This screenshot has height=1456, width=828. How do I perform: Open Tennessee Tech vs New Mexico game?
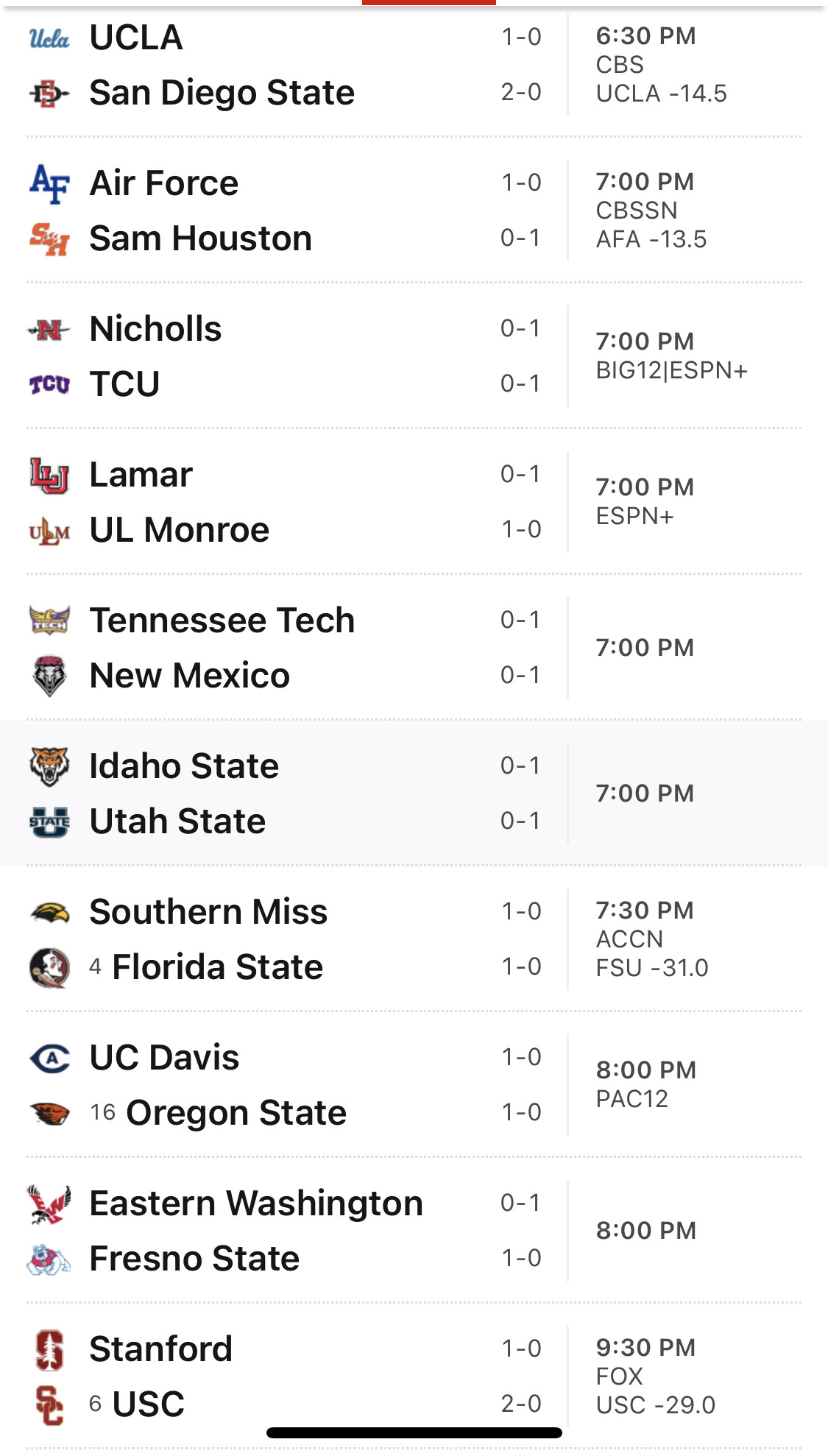click(x=414, y=647)
